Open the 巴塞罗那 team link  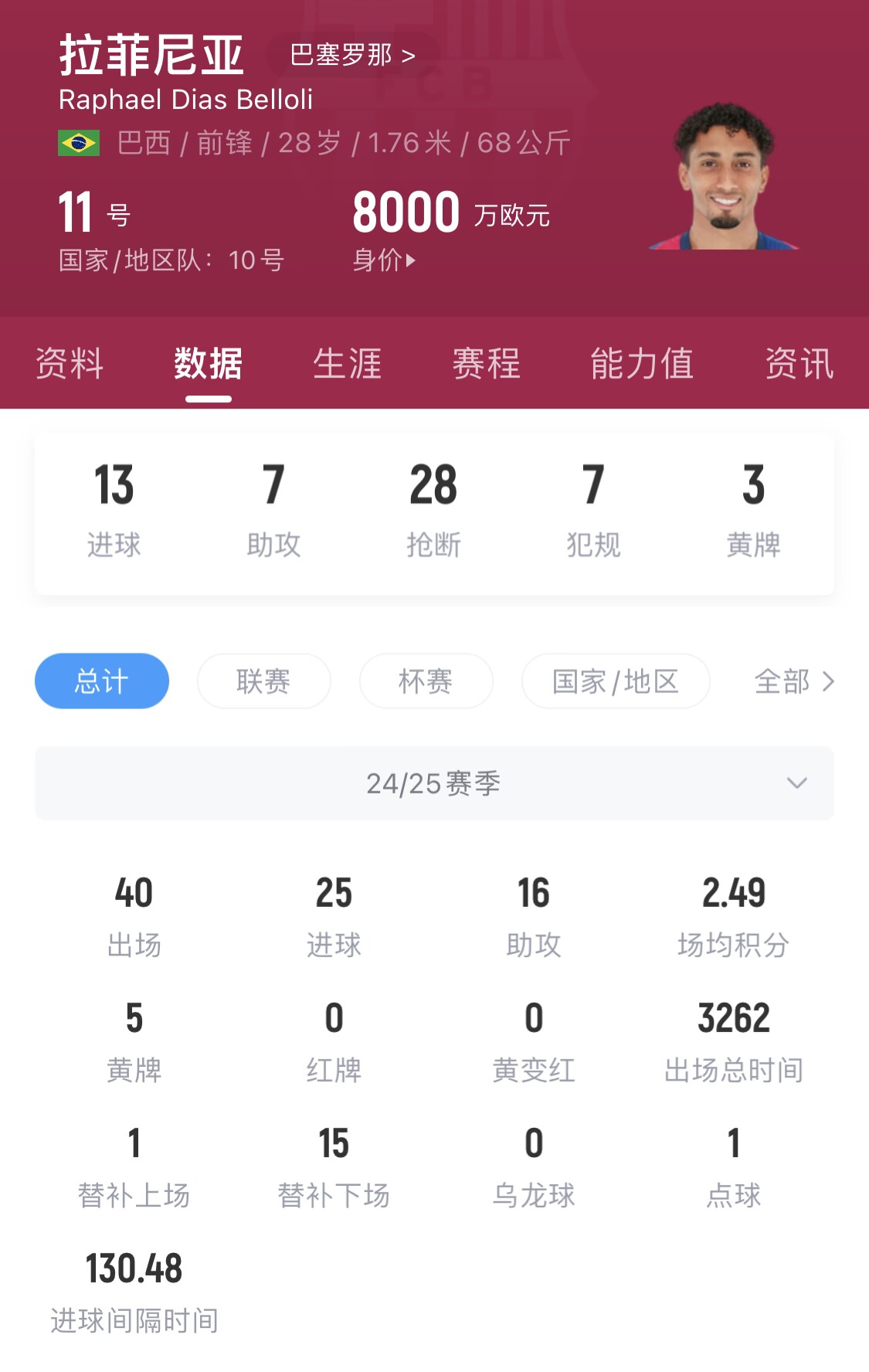(x=352, y=56)
